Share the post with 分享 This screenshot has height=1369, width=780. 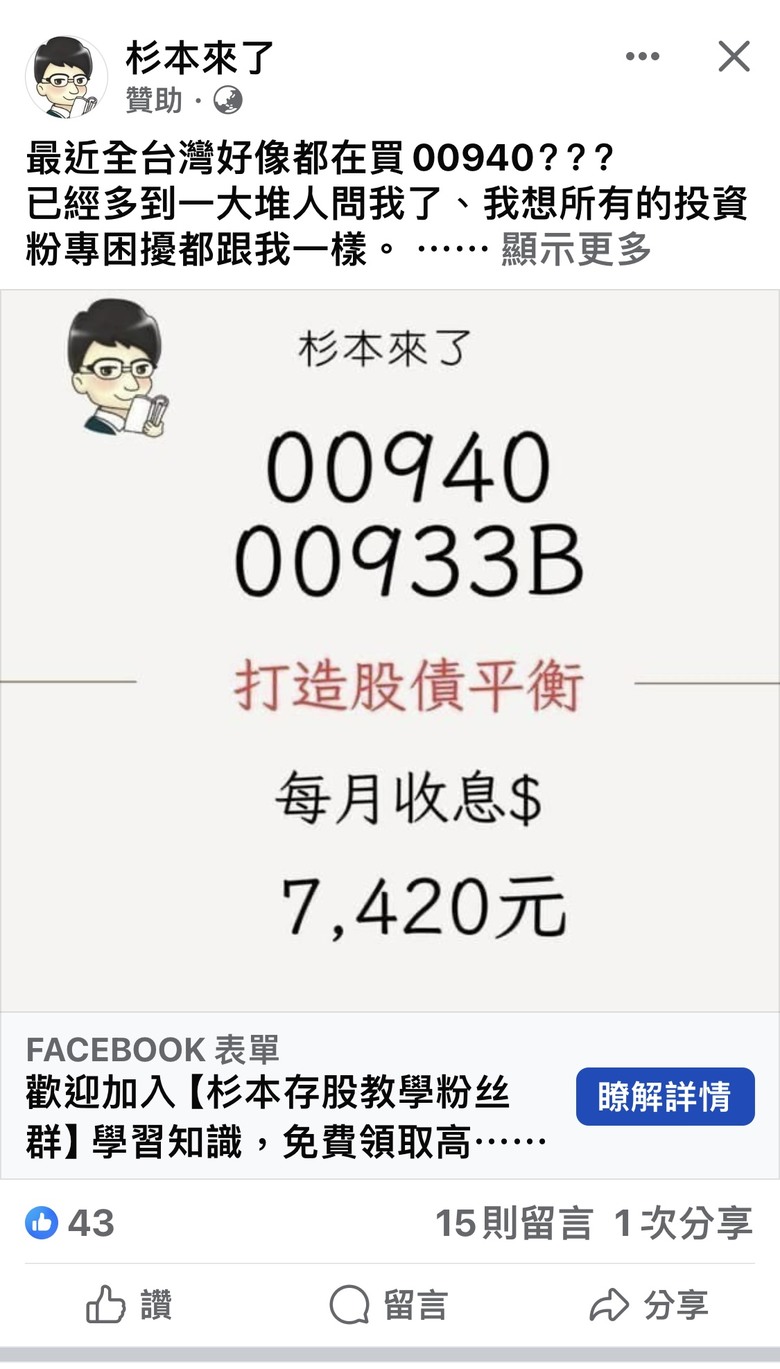[x=649, y=1305]
